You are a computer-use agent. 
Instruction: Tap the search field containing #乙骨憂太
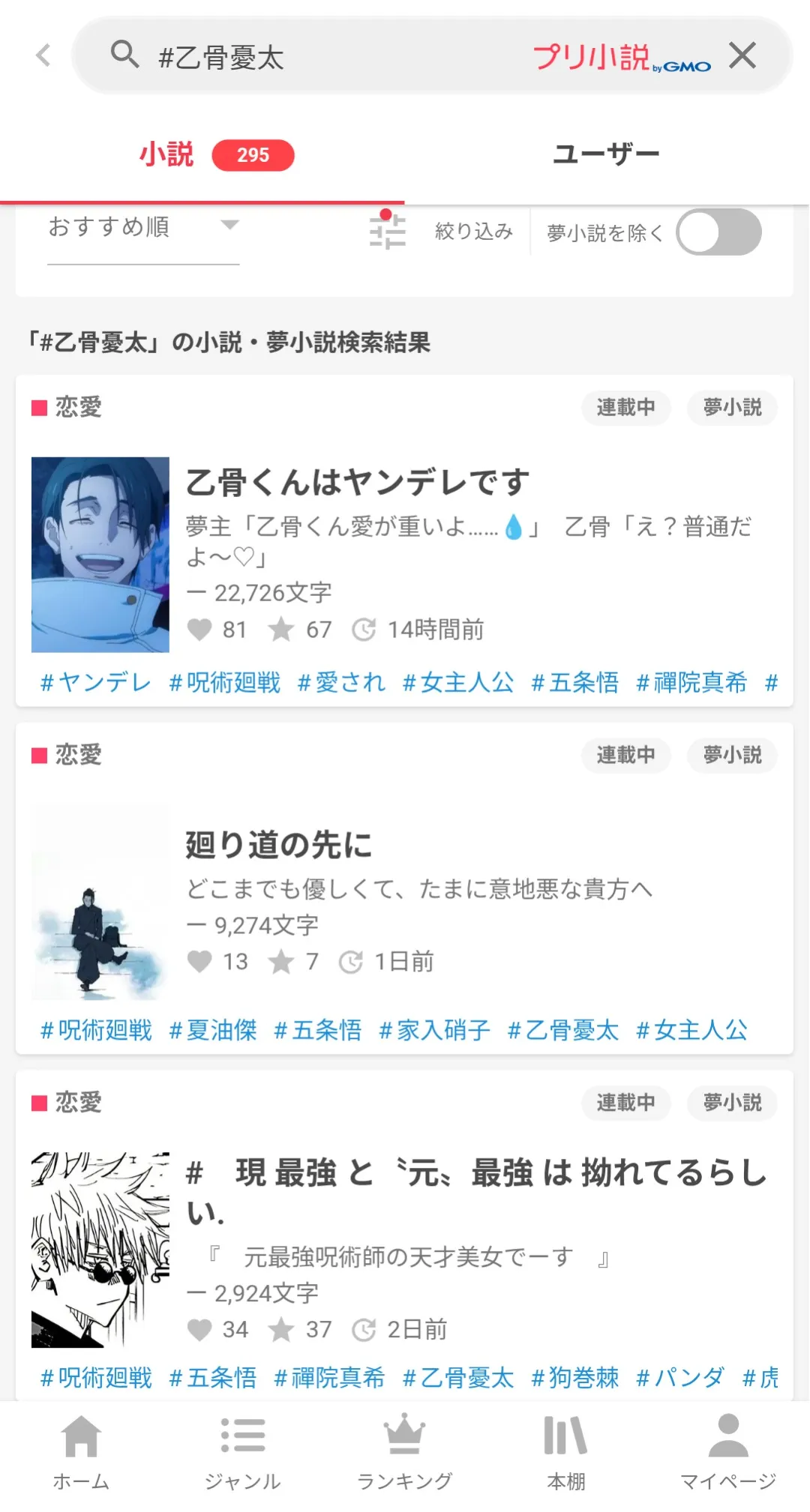point(315,57)
